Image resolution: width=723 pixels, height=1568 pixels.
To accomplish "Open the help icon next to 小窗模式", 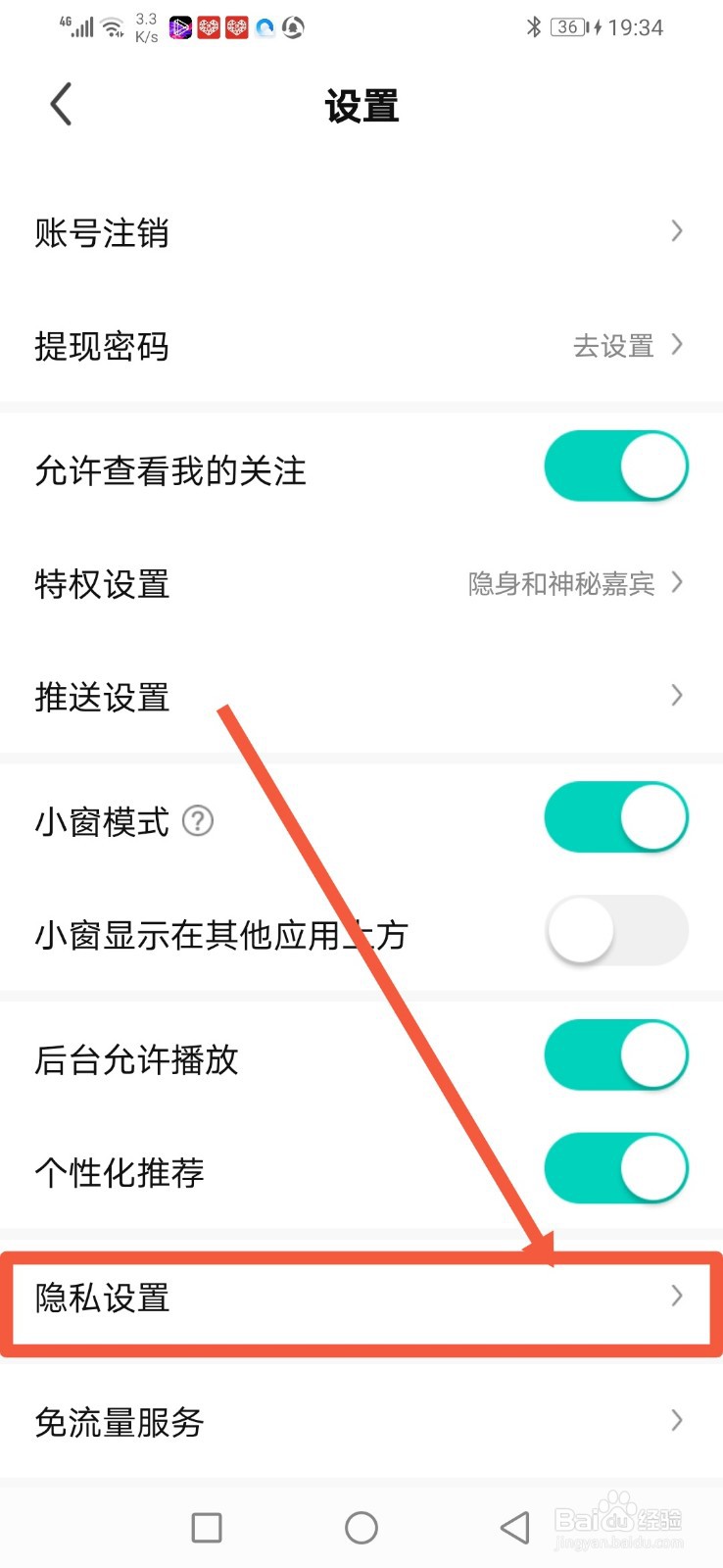I will coord(199,823).
